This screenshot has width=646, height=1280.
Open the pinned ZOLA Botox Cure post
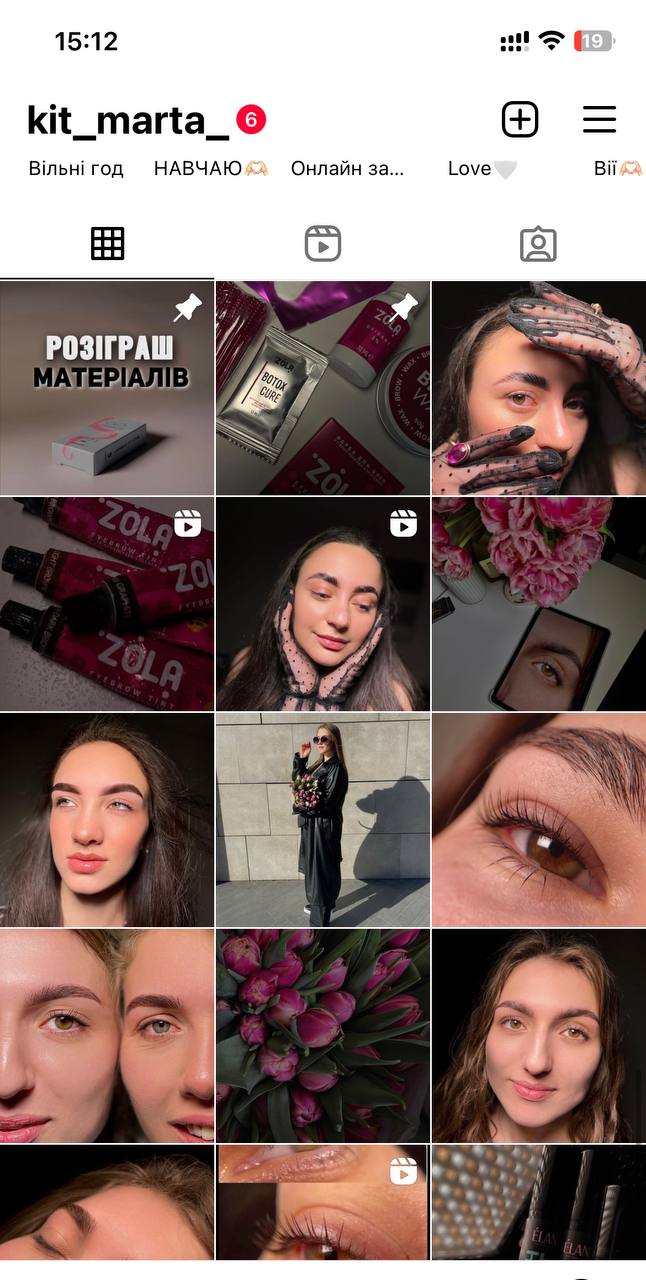tap(323, 388)
